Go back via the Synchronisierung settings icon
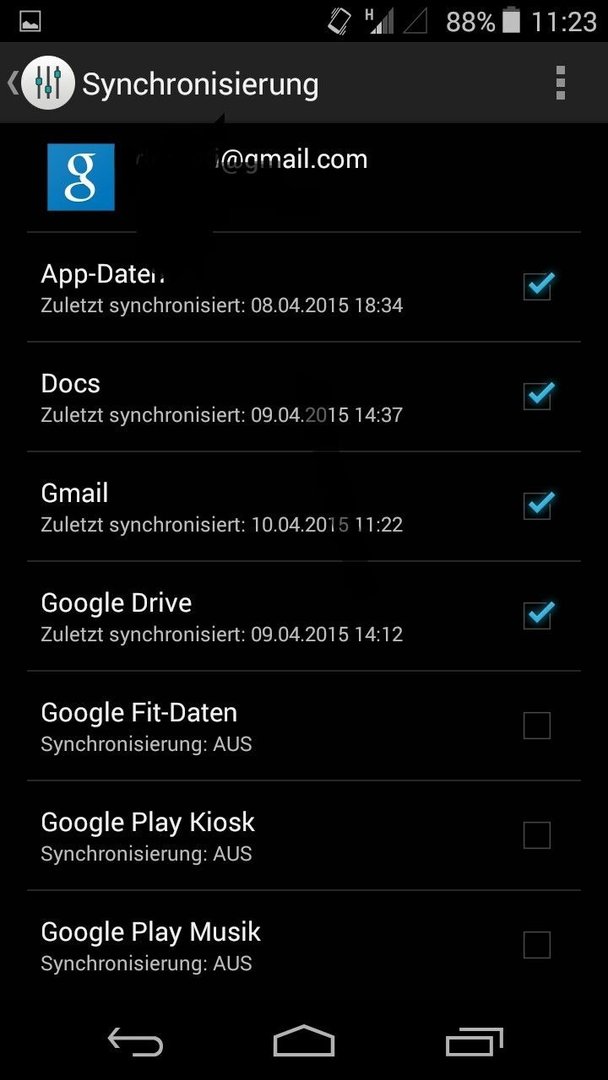This screenshot has height=1080, width=608. tap(45, 83)
